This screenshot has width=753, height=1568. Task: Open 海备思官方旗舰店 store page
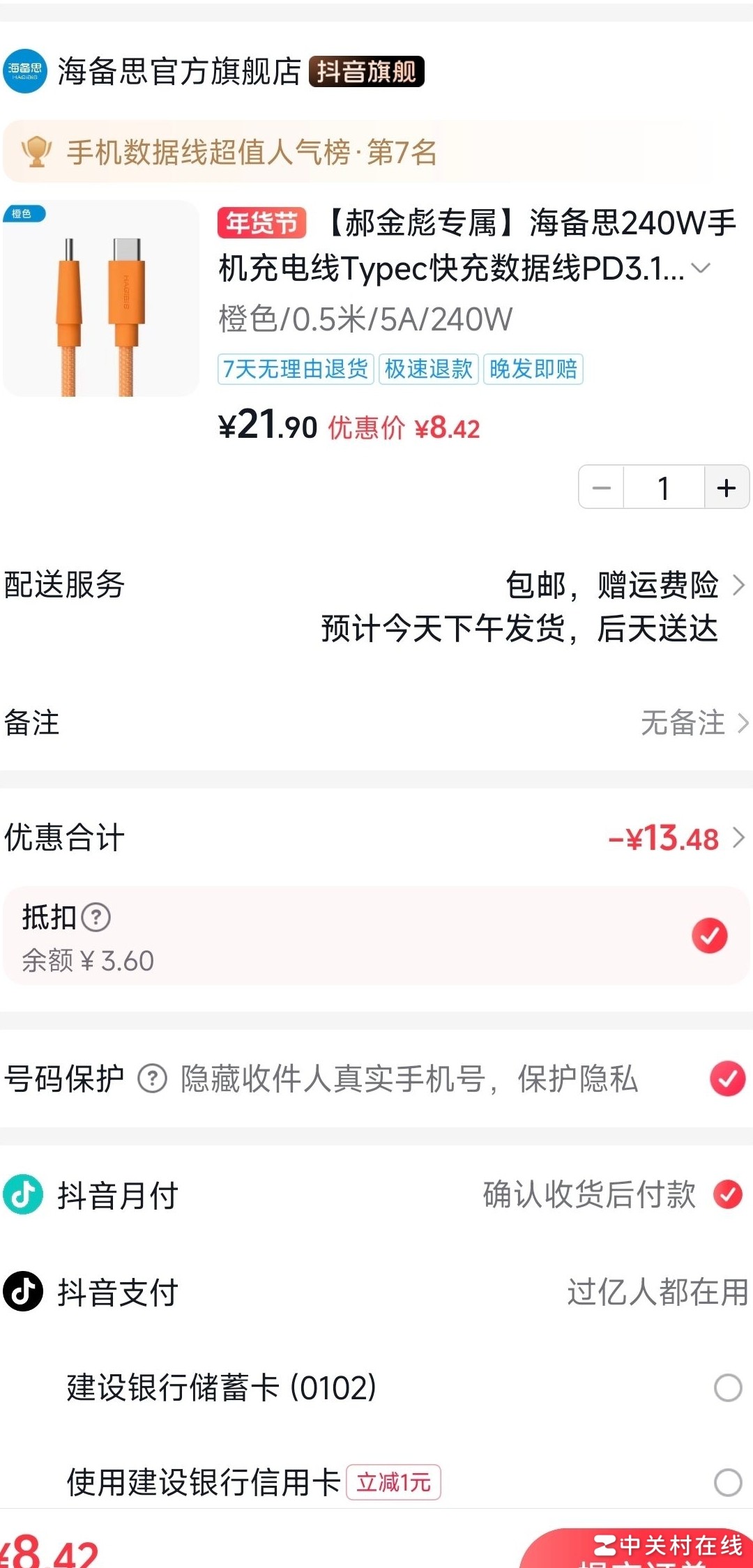(179, 71)
